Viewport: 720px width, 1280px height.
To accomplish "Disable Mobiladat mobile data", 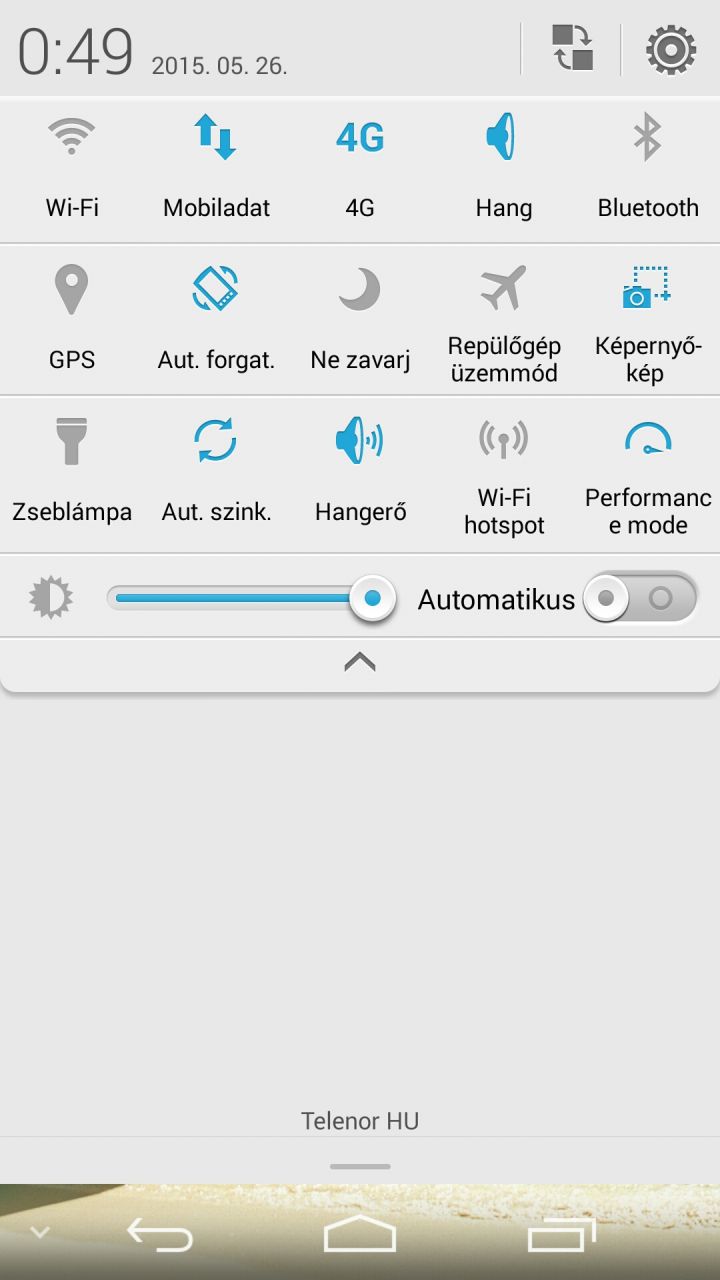I will [216, 170].
